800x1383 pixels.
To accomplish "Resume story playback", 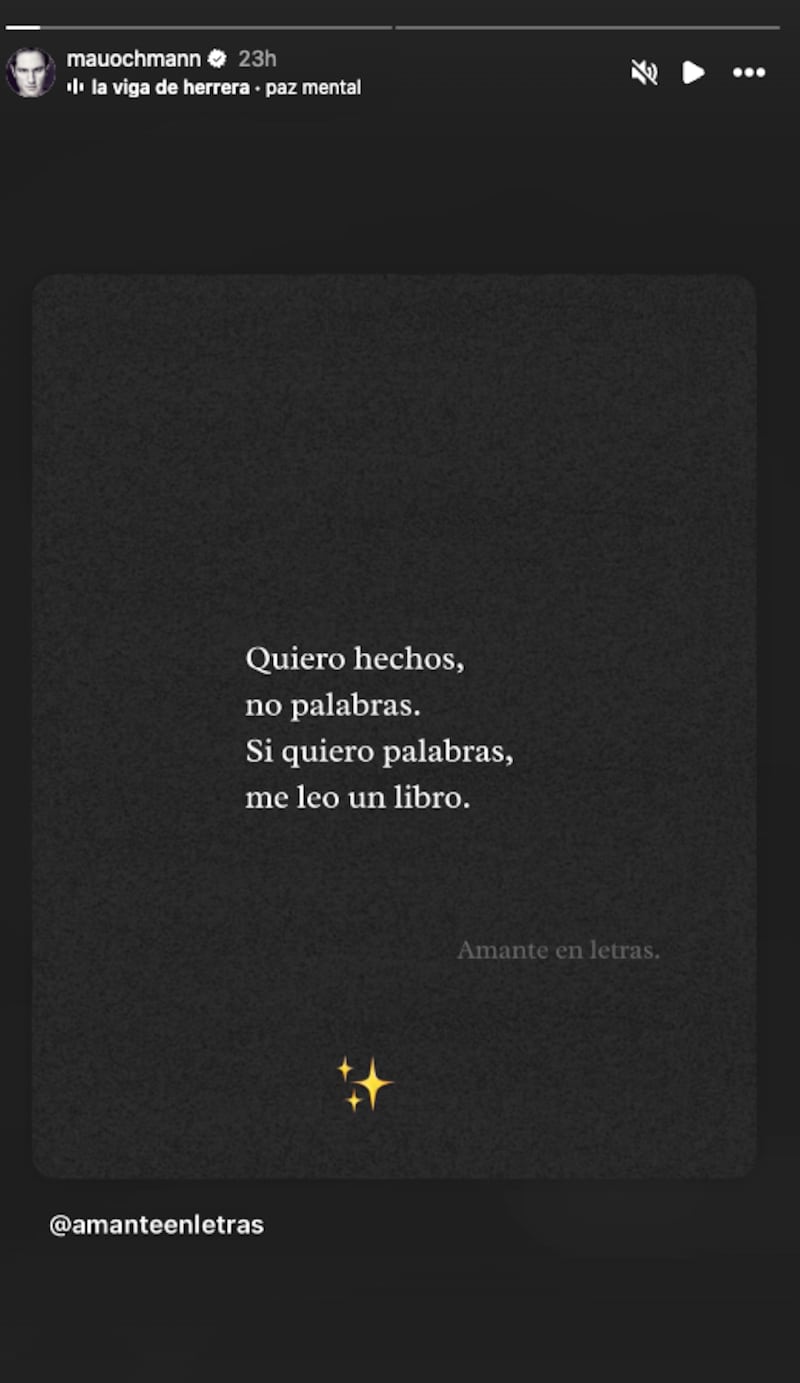I will pyautogui.click(x=693, y=73).
